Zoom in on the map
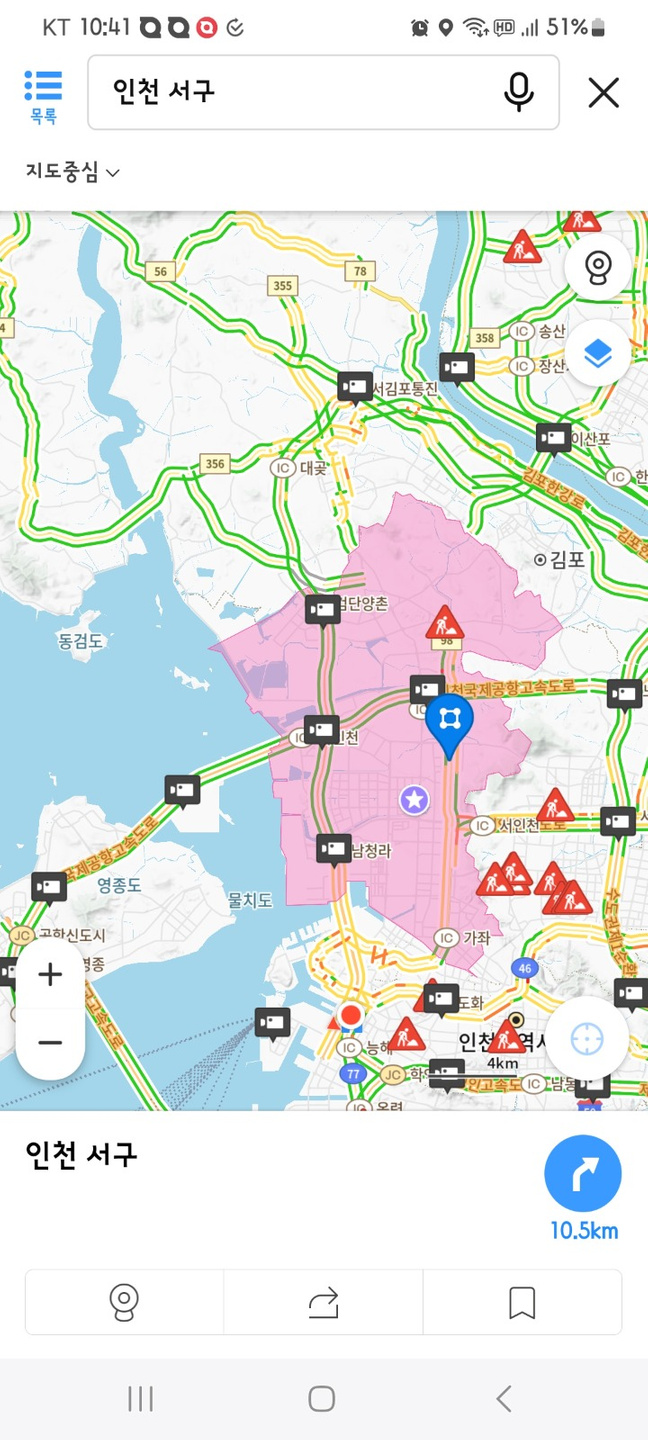 pyautogui.click(x=50, y=974)
